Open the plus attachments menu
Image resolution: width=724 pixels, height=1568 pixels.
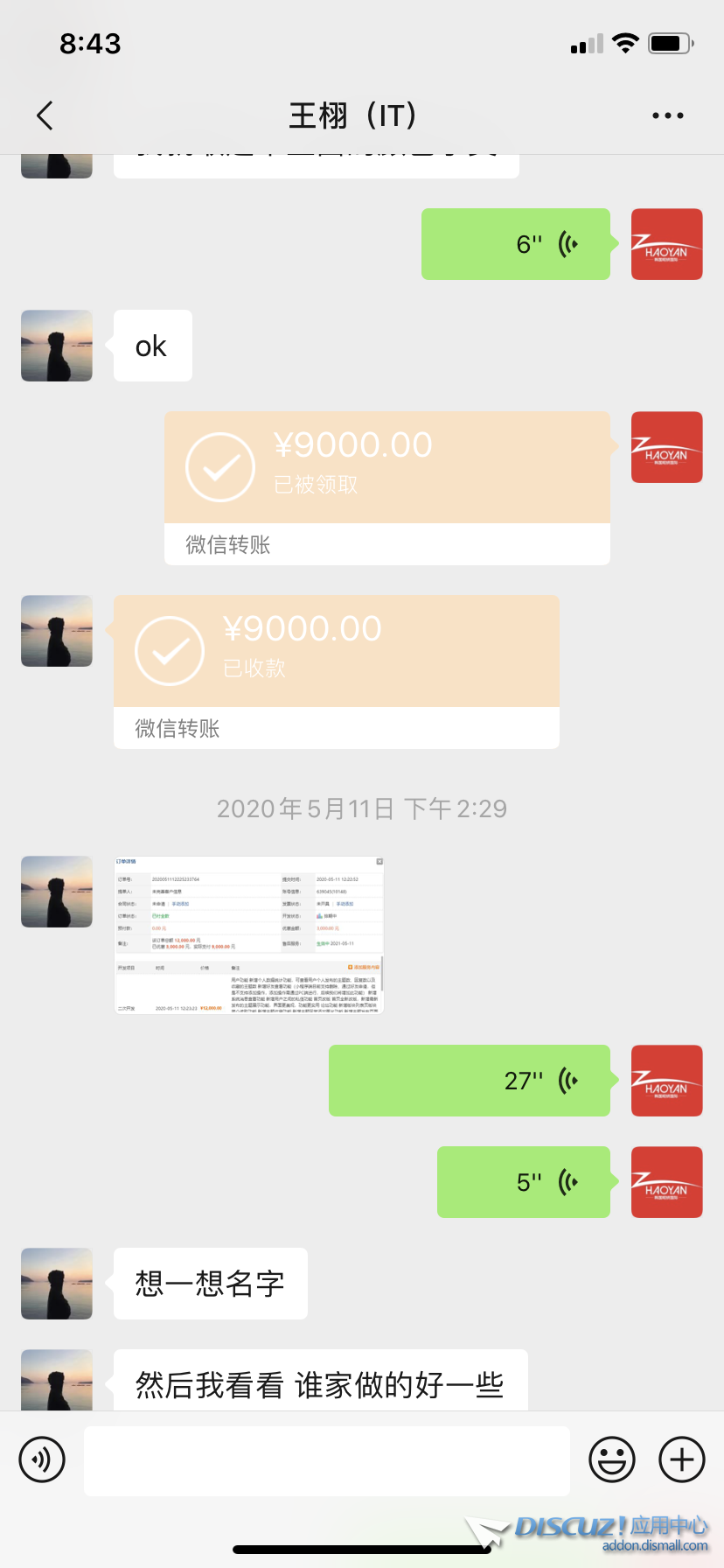click(x=682, y=1459)
